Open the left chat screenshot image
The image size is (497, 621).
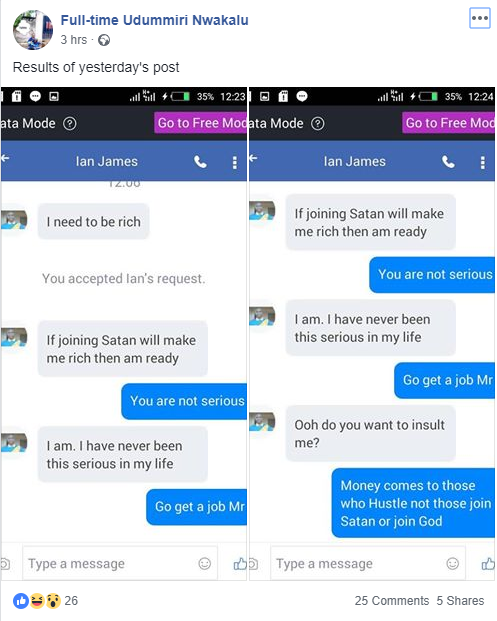(x=124, y=334)
